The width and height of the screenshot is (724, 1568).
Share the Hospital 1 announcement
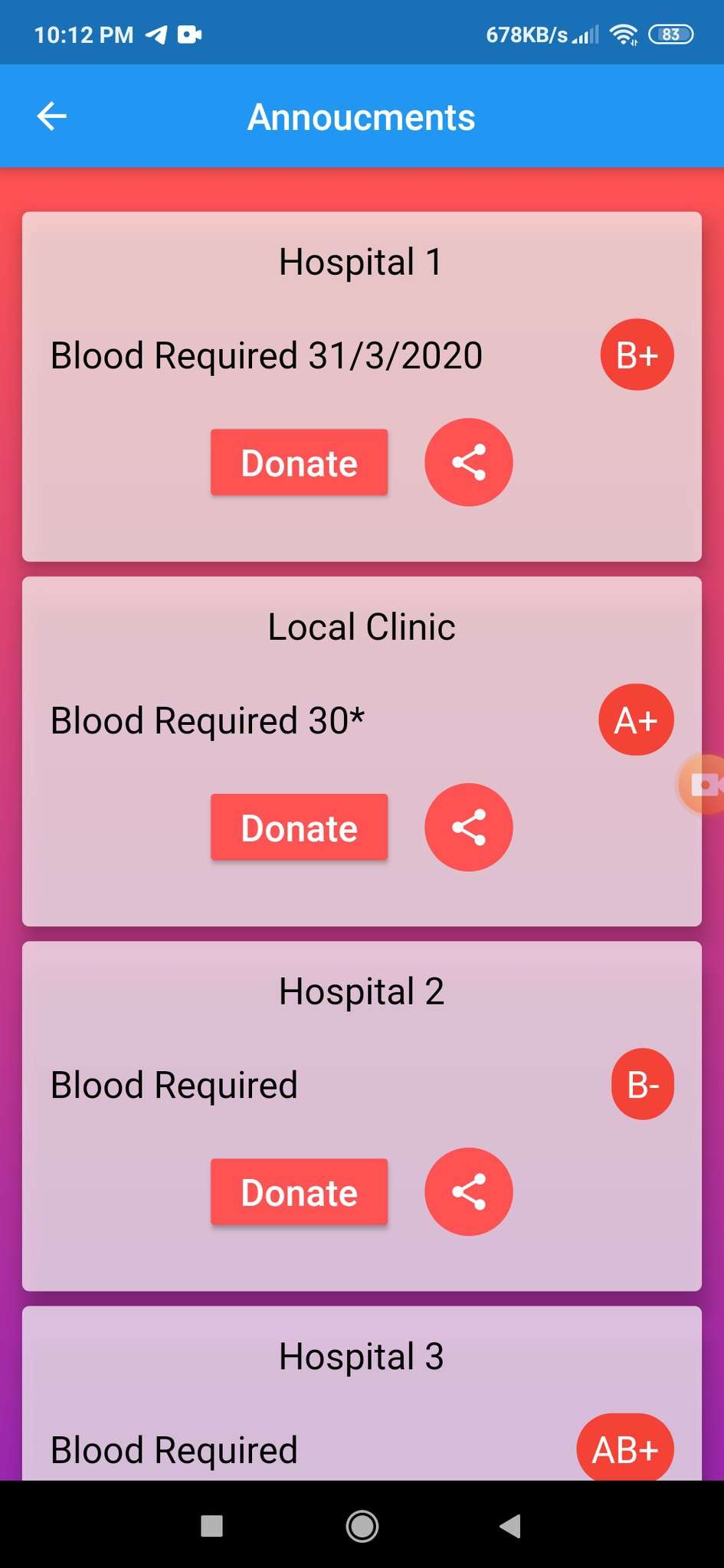click(468, 462)
